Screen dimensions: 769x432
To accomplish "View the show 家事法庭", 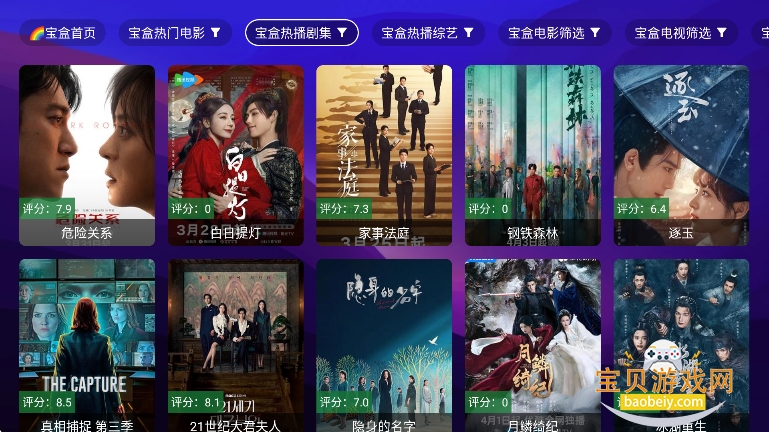I will [384, 155].
